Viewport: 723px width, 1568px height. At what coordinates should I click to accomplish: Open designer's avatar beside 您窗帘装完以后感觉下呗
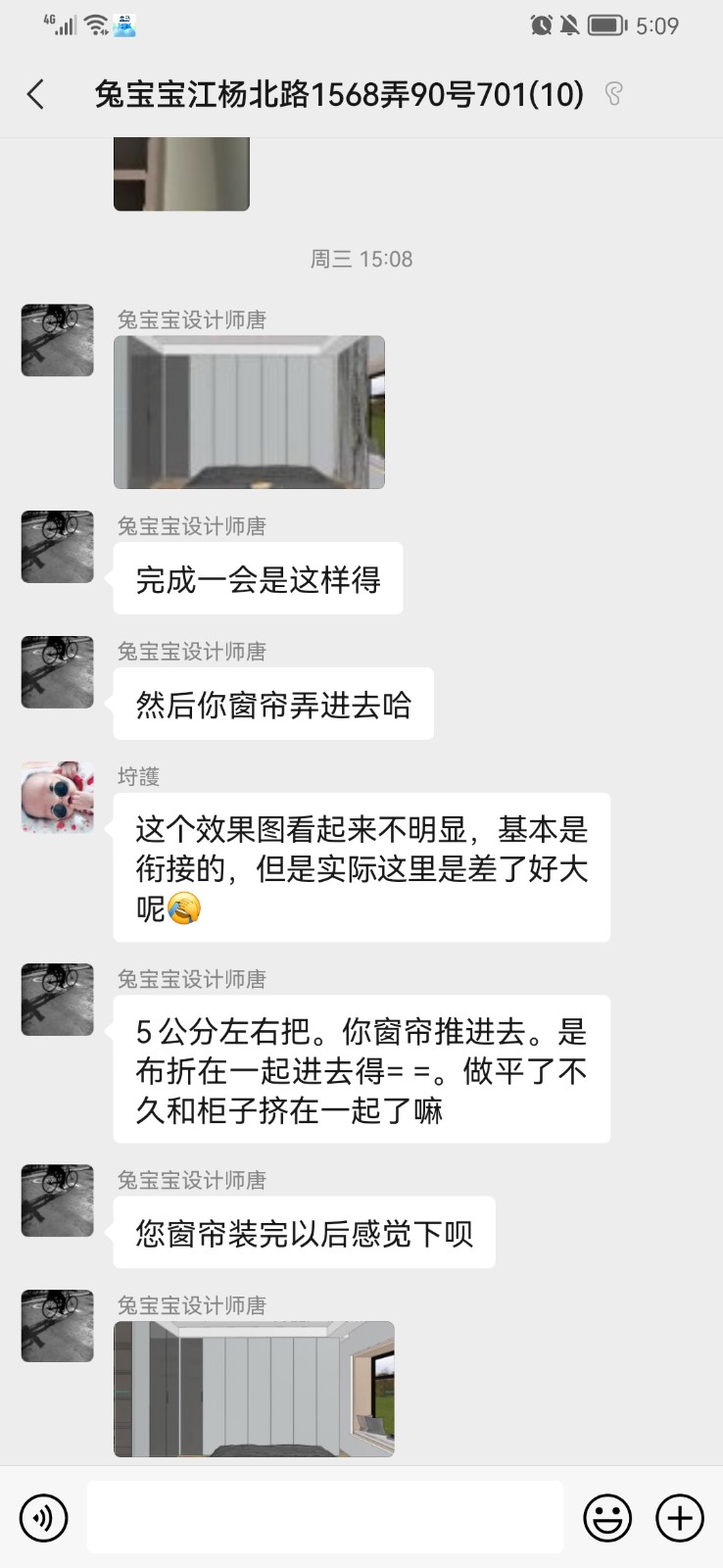click(58, 1200)
